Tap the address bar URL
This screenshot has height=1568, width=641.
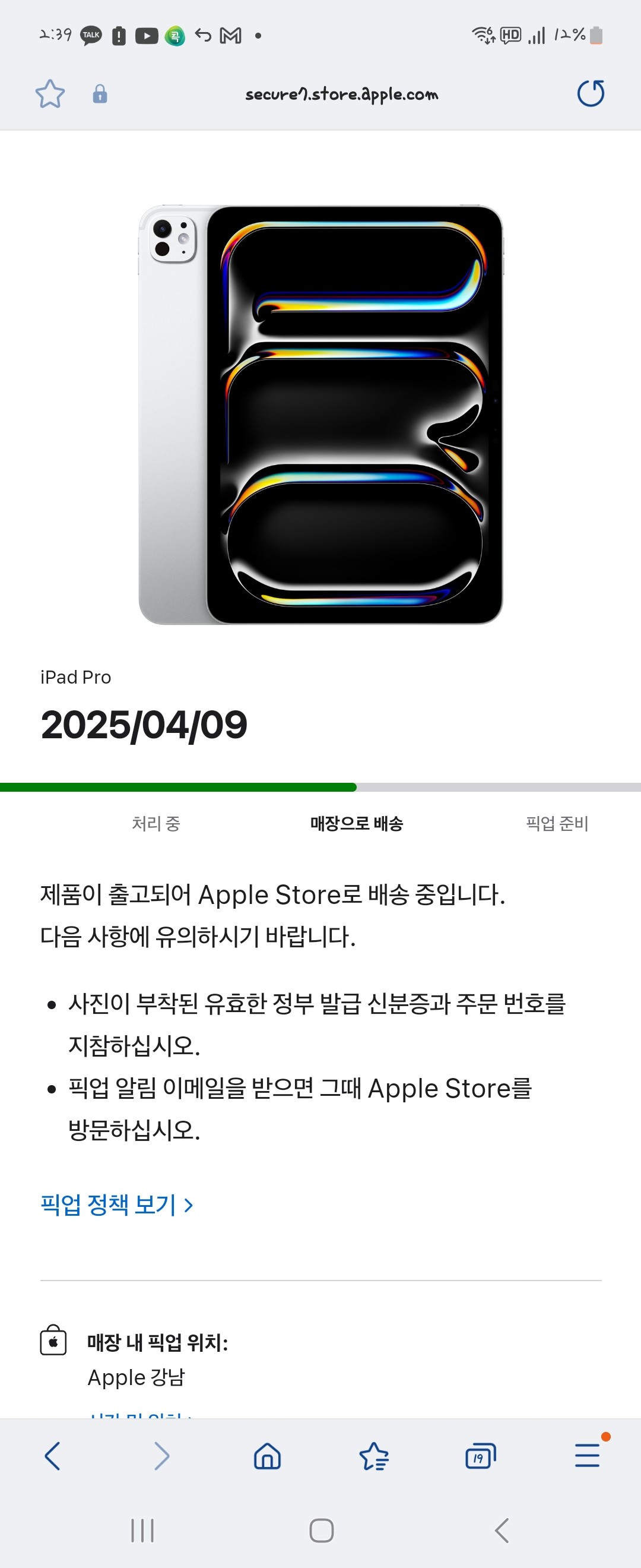point(341,94)
